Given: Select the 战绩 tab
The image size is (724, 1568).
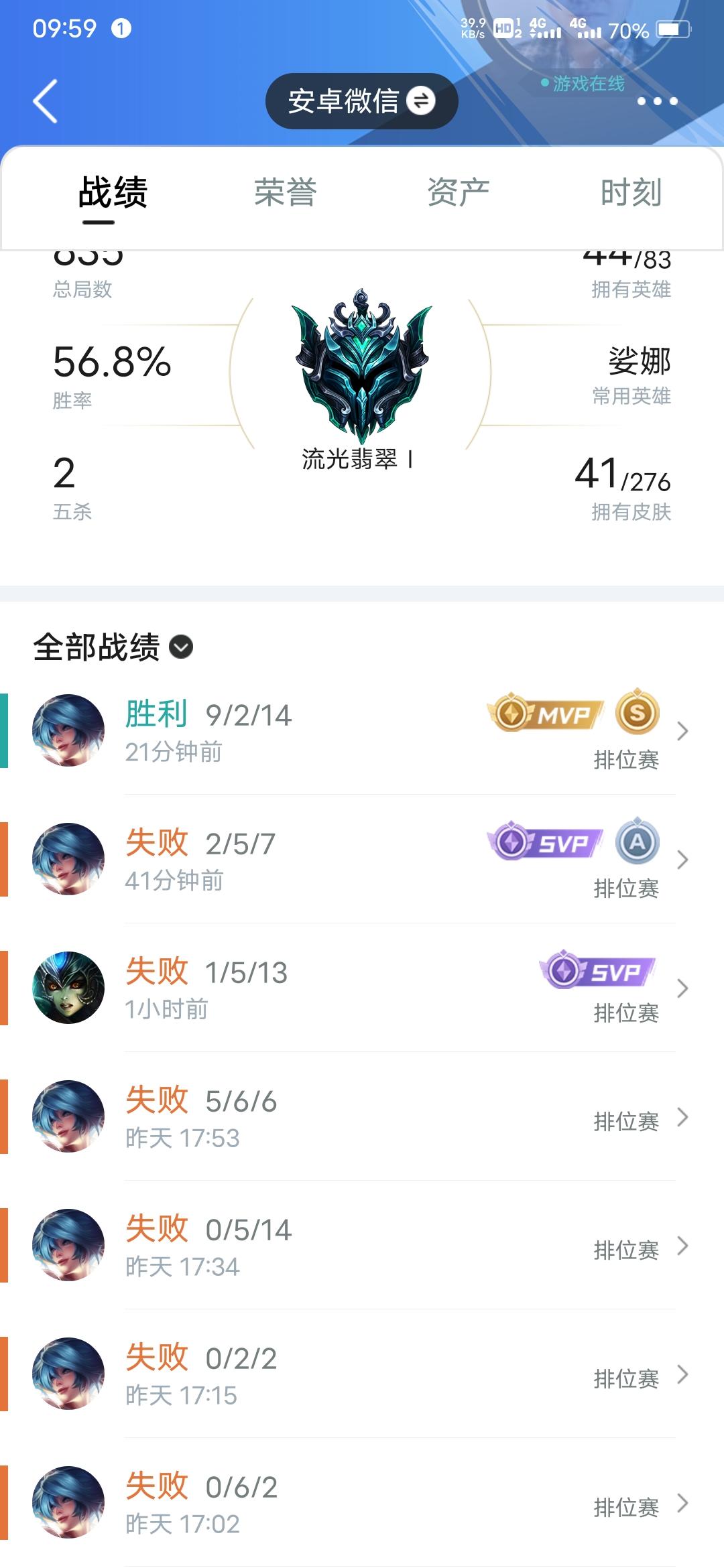Looking at the screenshot, I should point(113,193).
